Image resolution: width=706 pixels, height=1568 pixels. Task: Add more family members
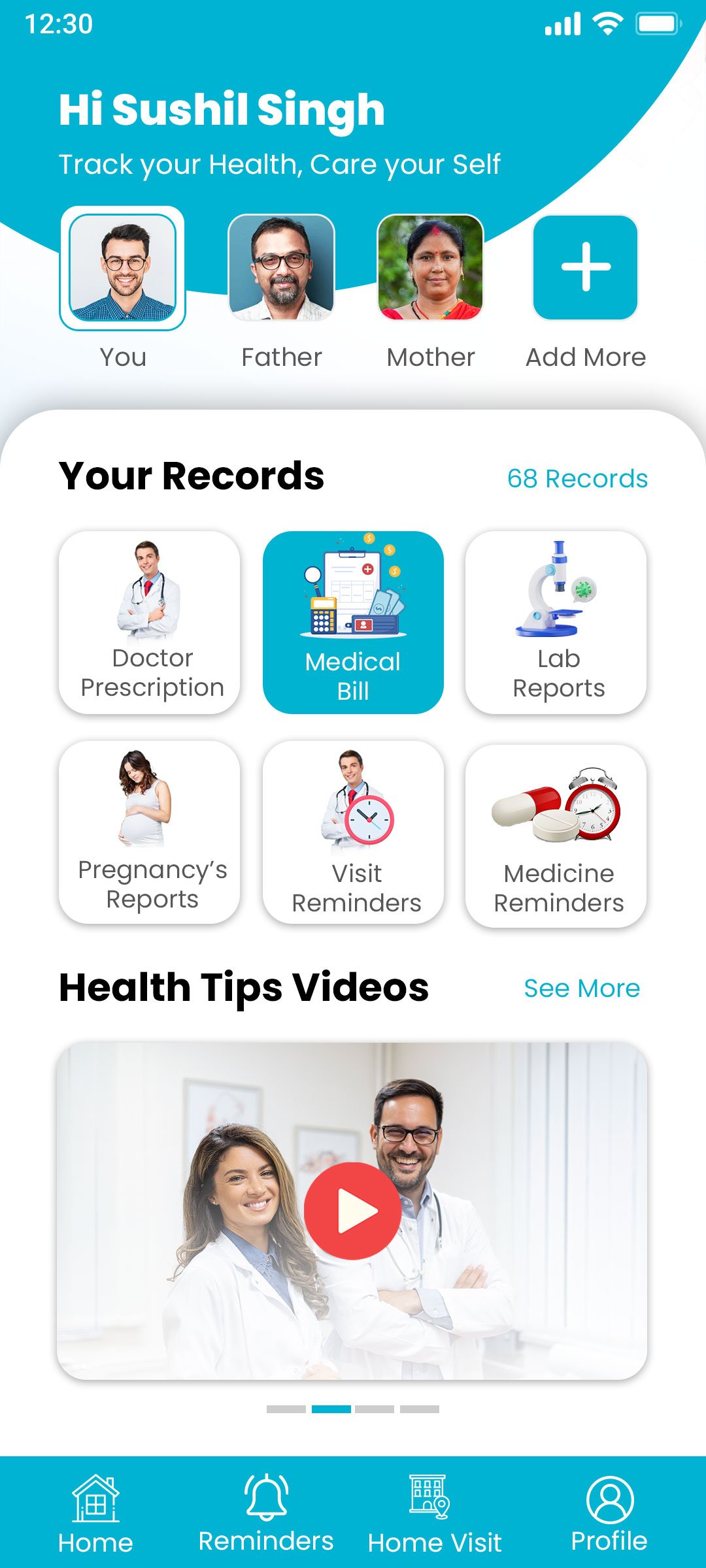pyautogui.click(x=586, y=268)
